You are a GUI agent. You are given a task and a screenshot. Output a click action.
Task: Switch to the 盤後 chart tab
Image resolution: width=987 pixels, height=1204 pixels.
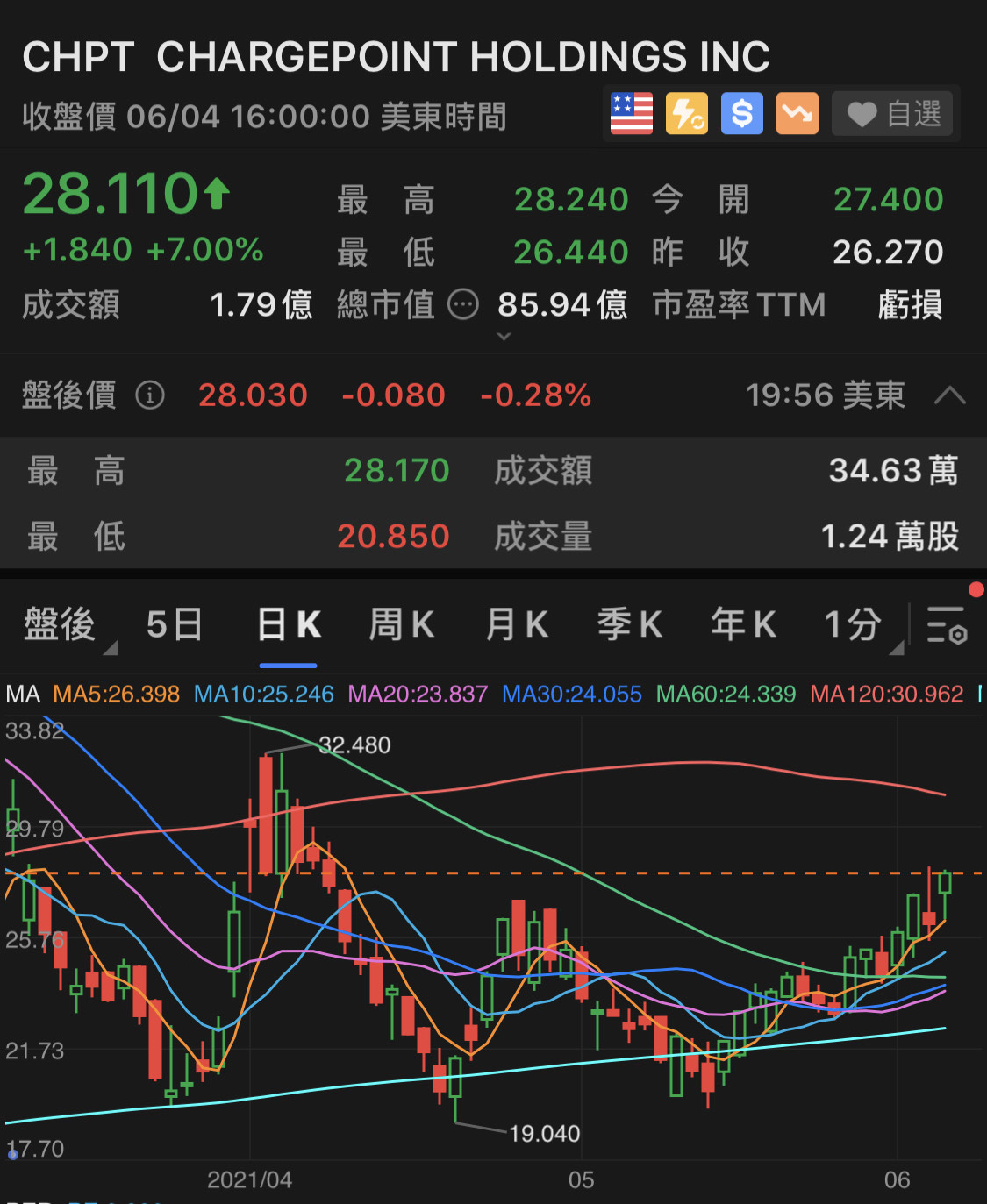click(x=60, y=625)
